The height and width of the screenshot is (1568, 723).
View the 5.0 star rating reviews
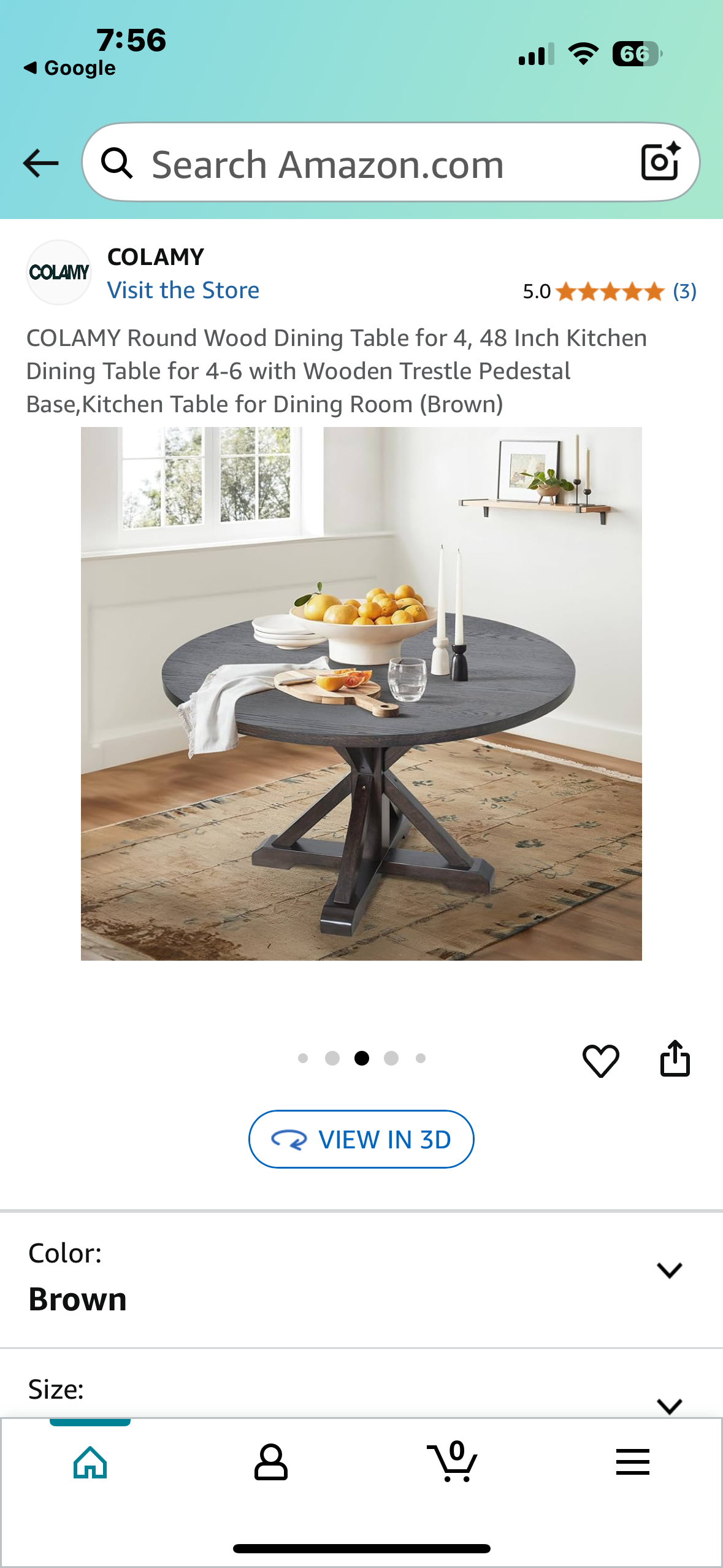(x=609, y=291)
